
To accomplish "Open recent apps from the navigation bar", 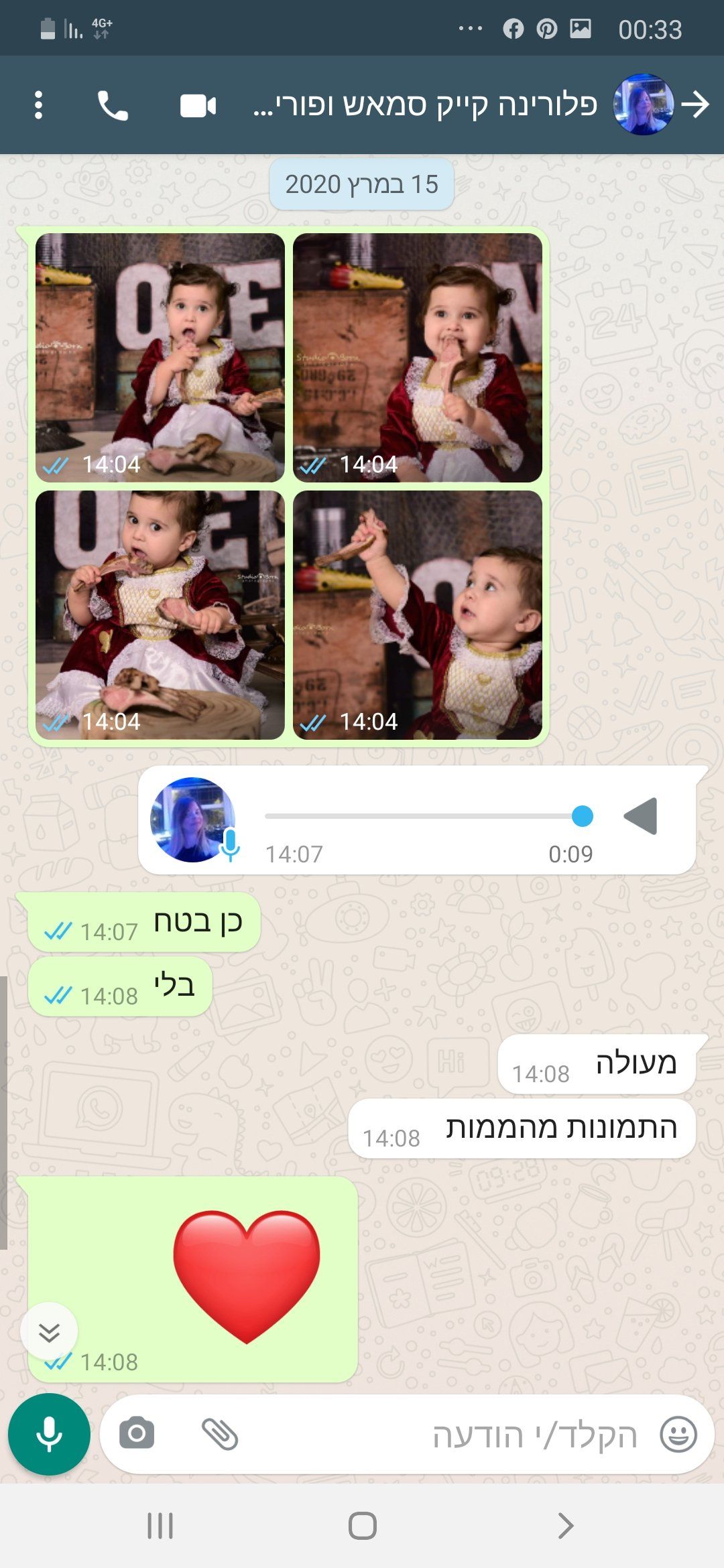I will 160,1526.
